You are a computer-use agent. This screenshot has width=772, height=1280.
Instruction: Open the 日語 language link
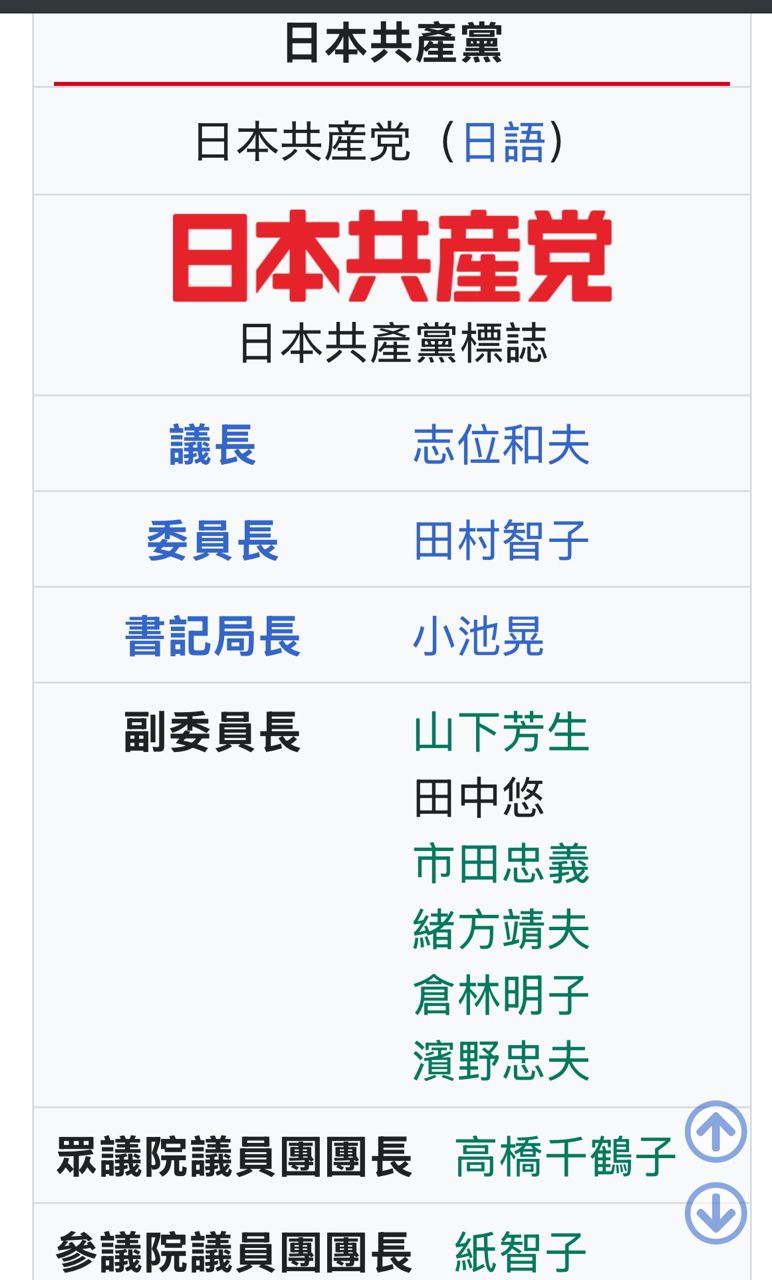(503, 142)
